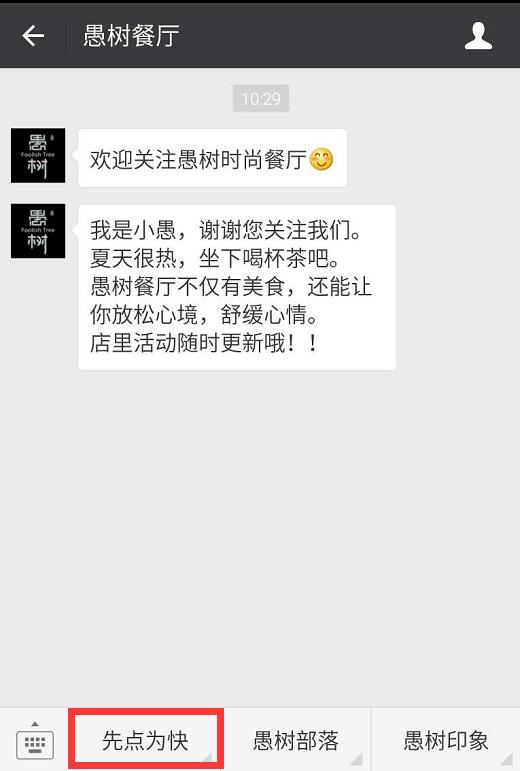Go back using the arrow icon
This screenshot has width=520, height=771.
coord(33,36)
